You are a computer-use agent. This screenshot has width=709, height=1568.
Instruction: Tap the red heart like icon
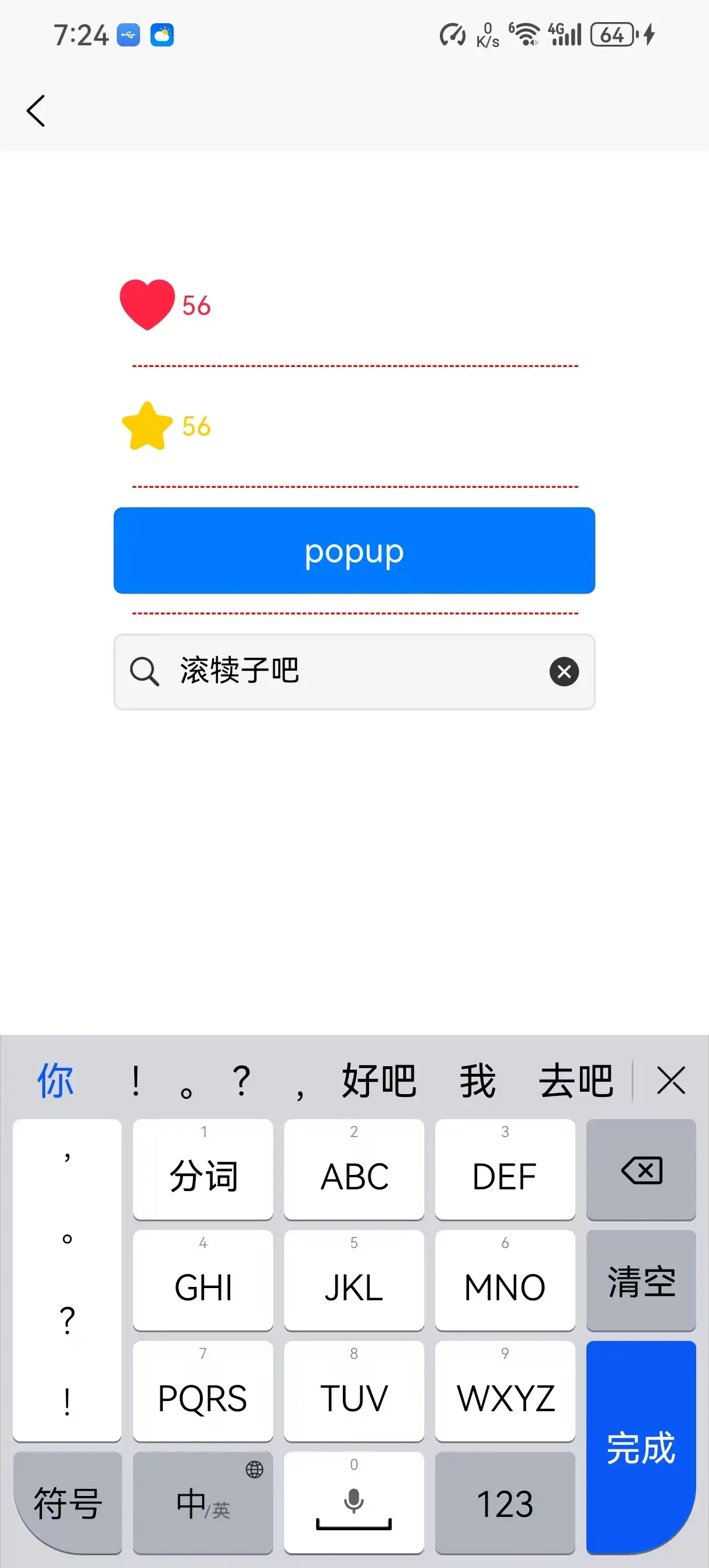(x=147, y=304)
